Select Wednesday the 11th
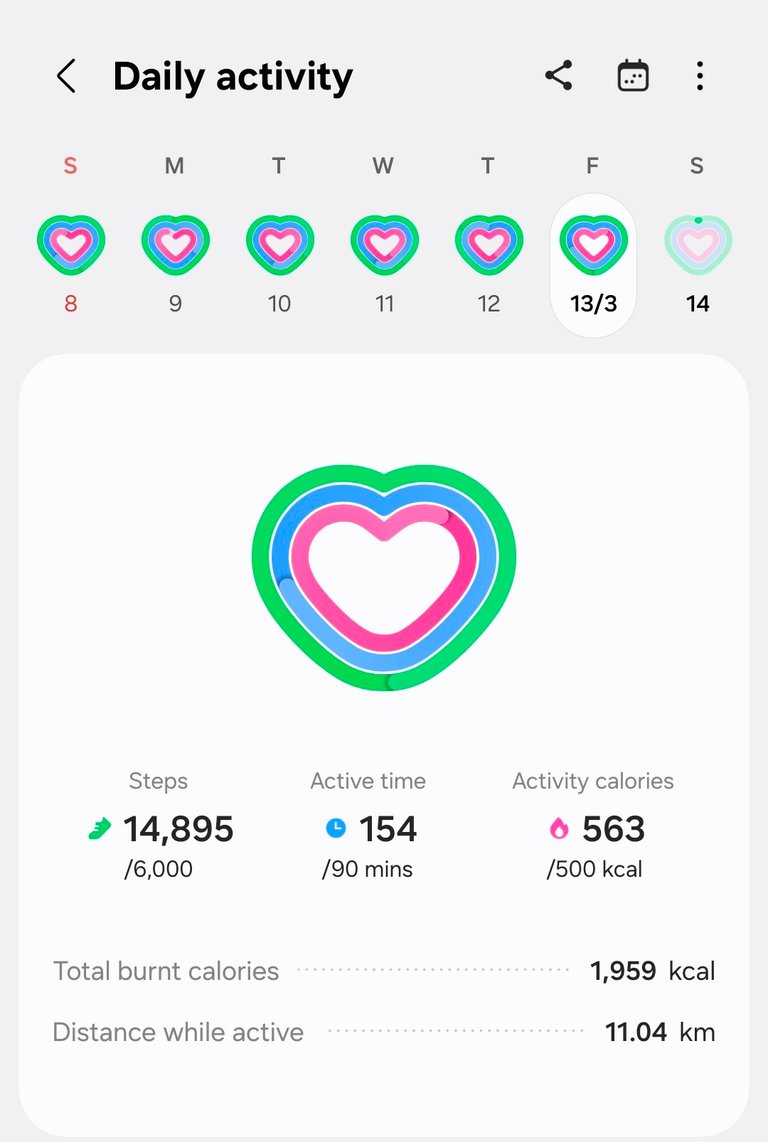 click(384, 246)
